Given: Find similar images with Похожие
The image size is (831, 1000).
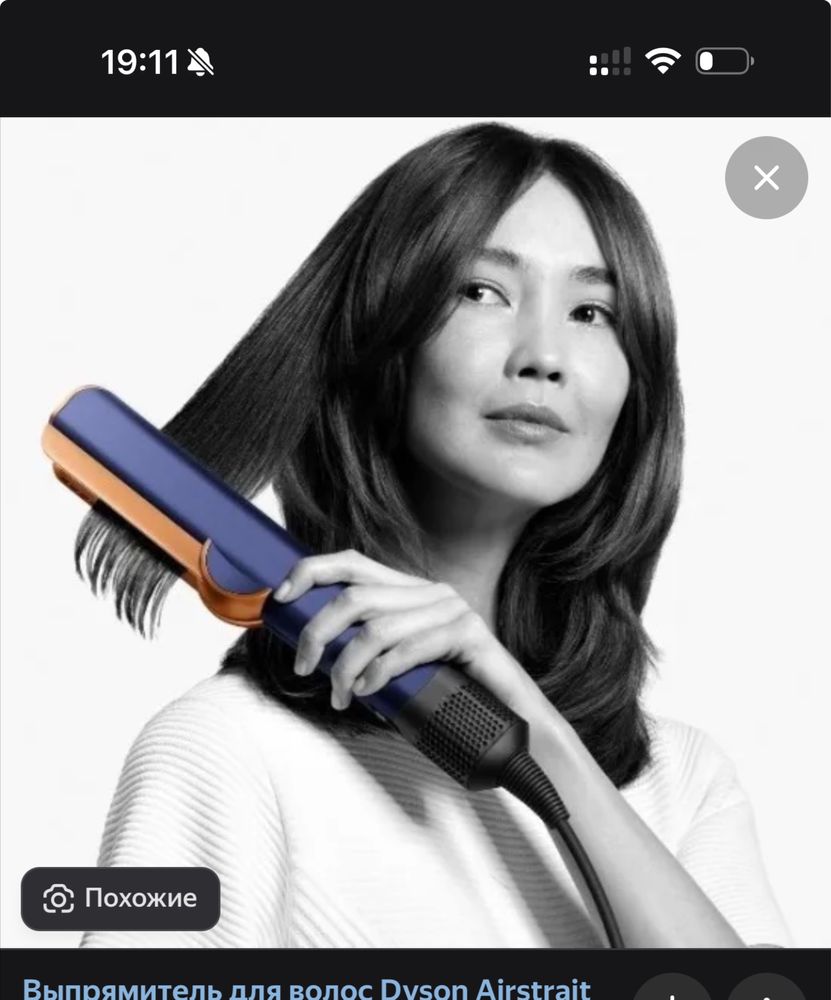Looking at the screenshot, I should [121, 898].
